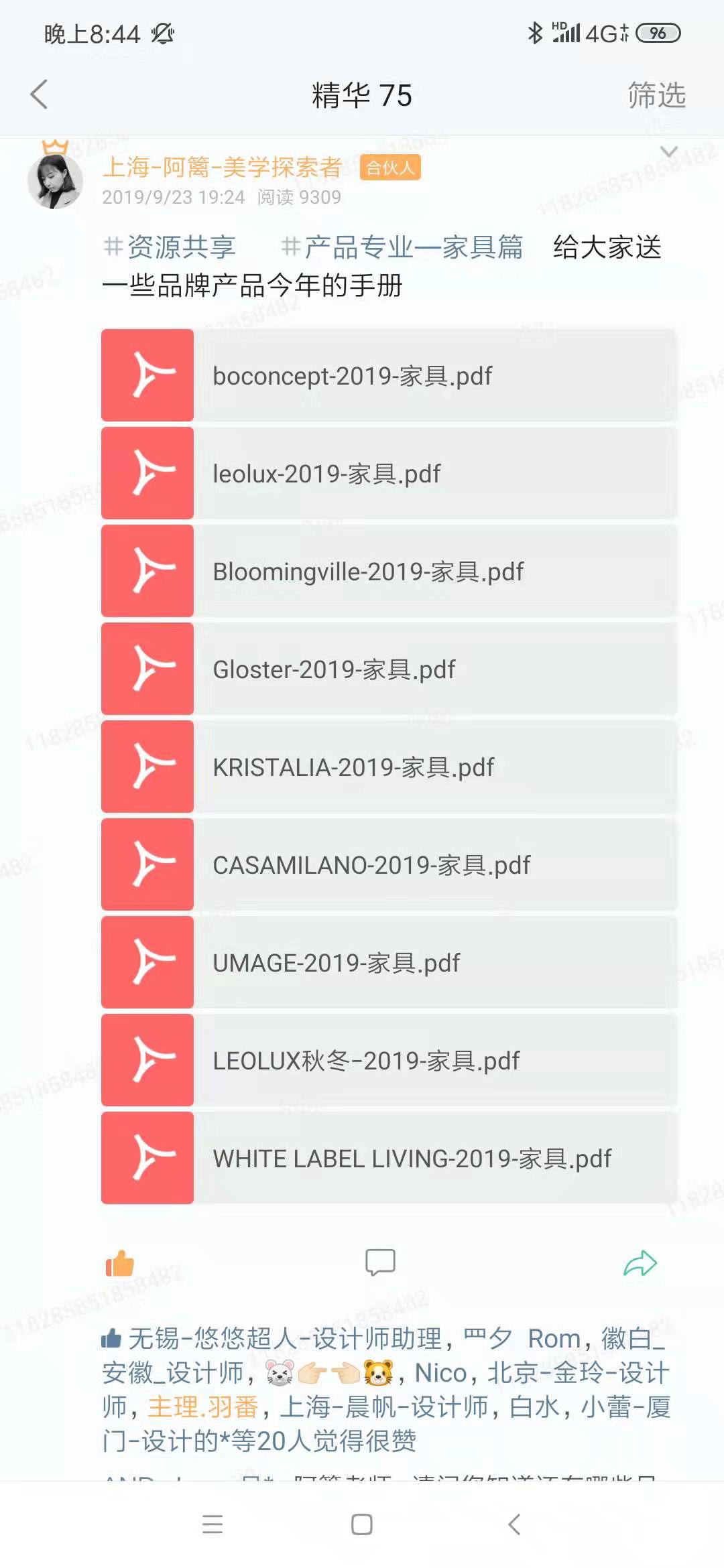This screenshot has width=724, height=1568.
Task: Open the 筛选 filter option
Action: pos(656,95)
